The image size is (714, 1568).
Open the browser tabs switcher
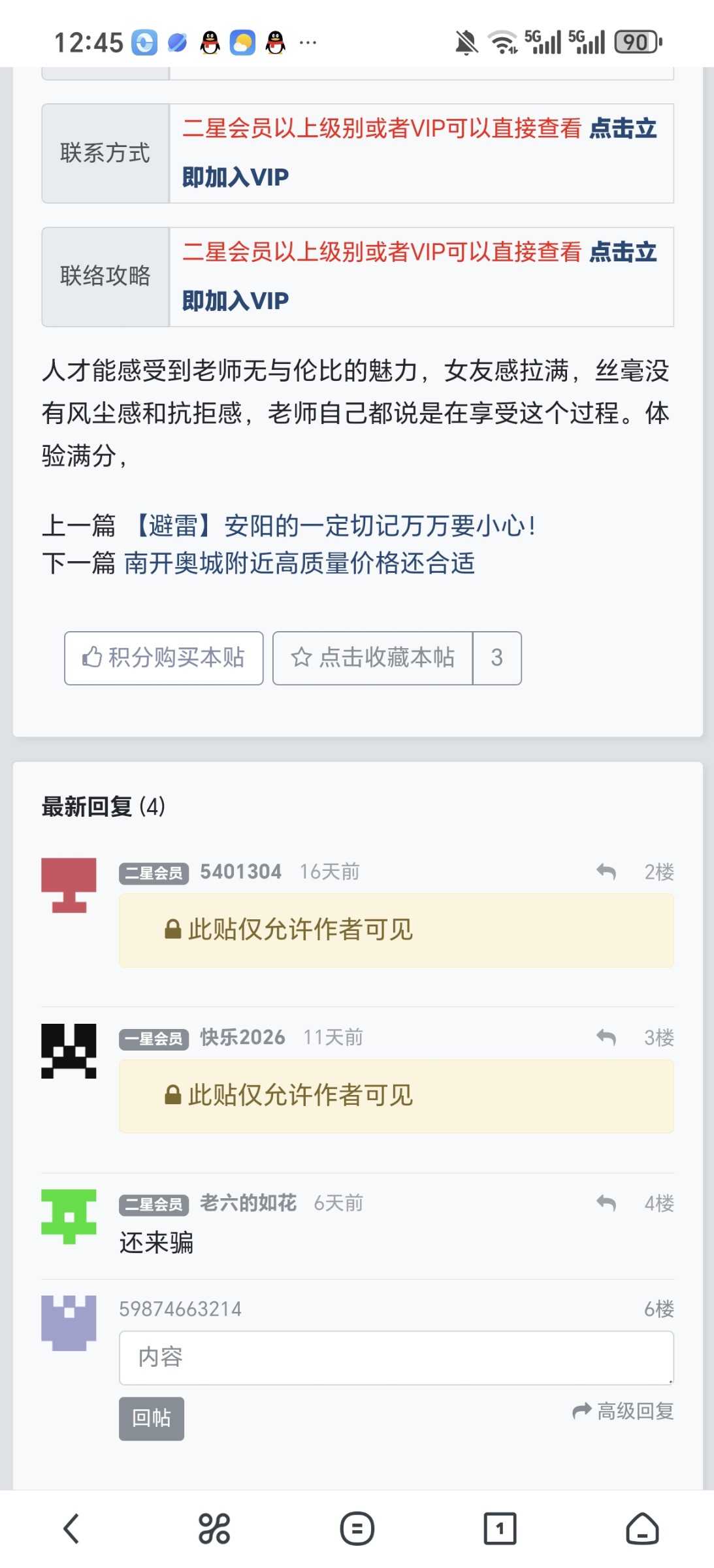pyautogui.click(x=500, y=1529)
